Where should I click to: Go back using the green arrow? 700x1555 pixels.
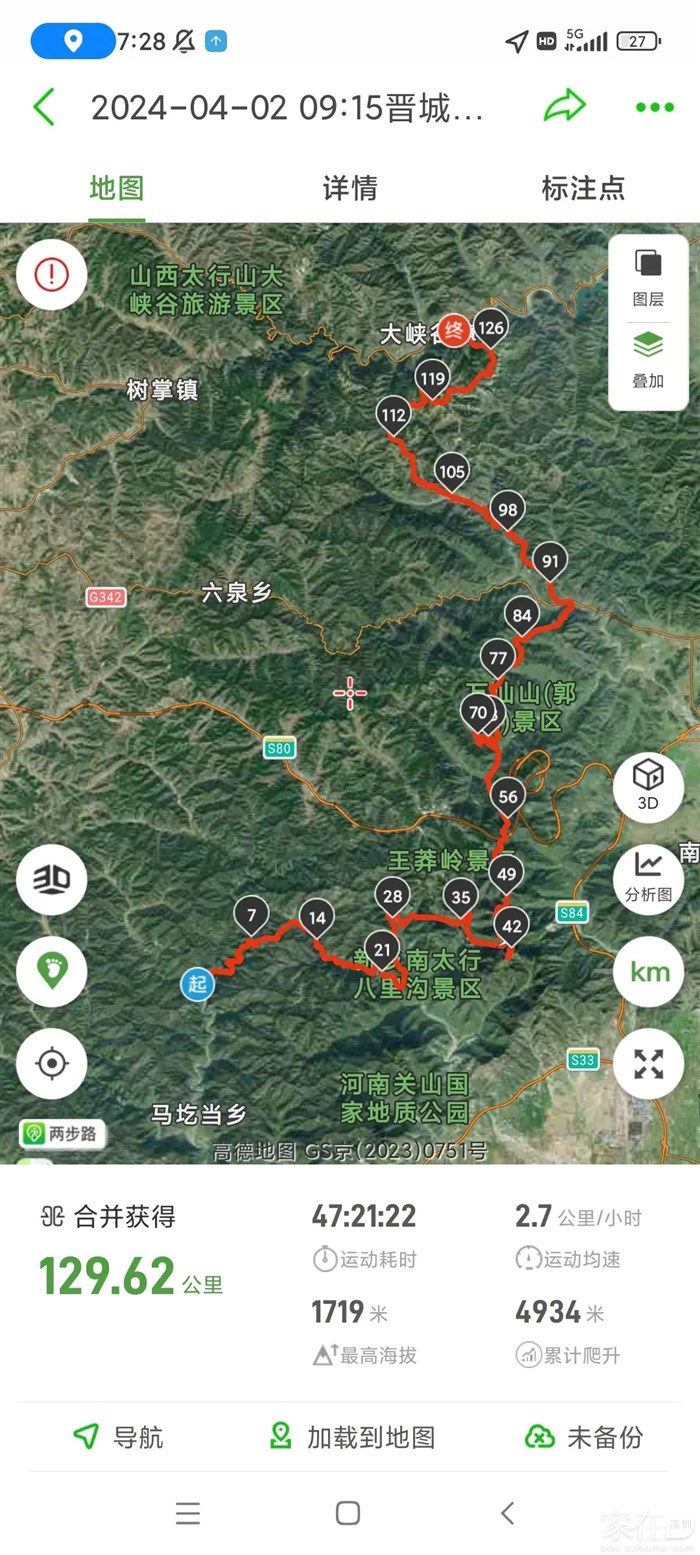[x=44, y=107]
